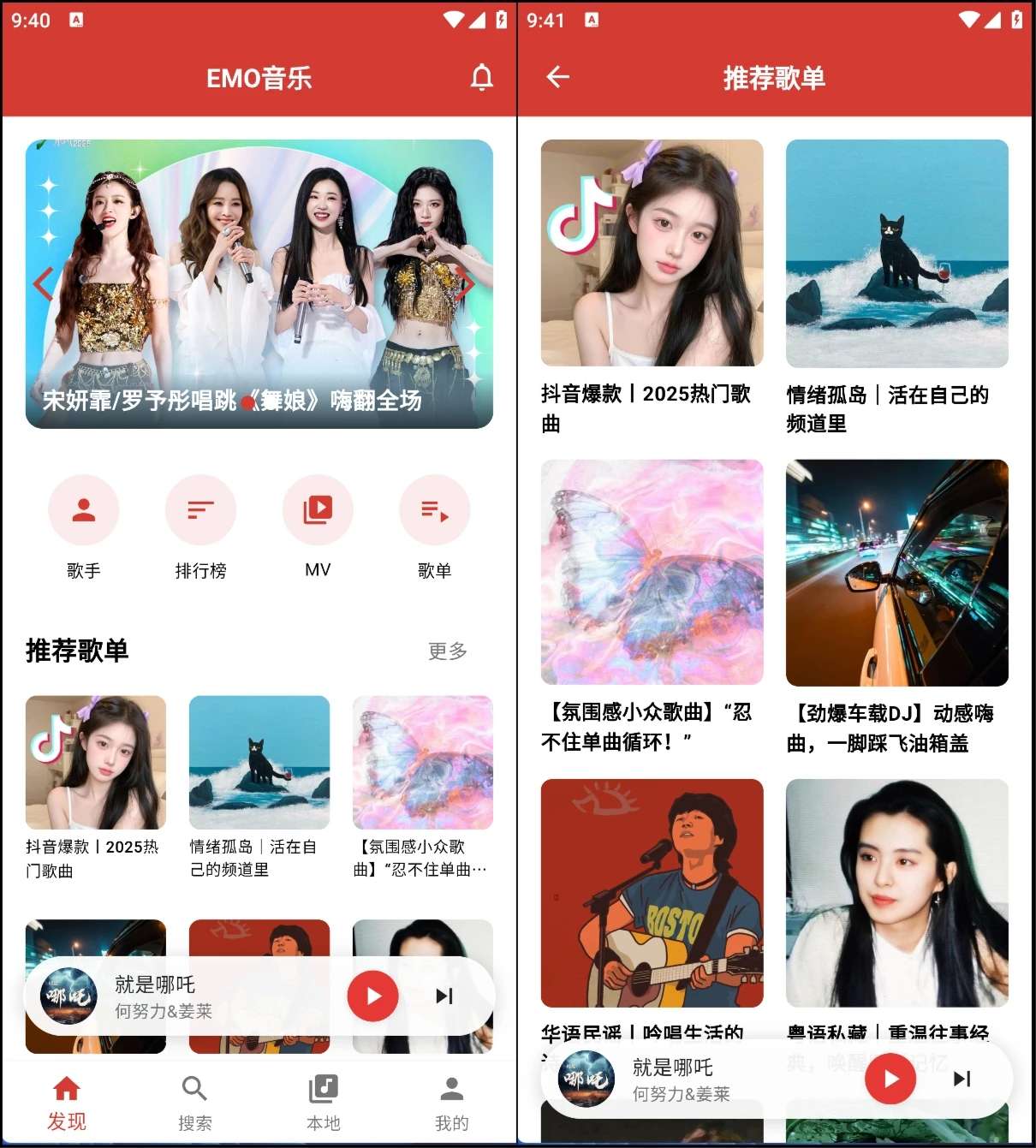Skip to next track on 推荐歌单 page player

coord(962,1079)
